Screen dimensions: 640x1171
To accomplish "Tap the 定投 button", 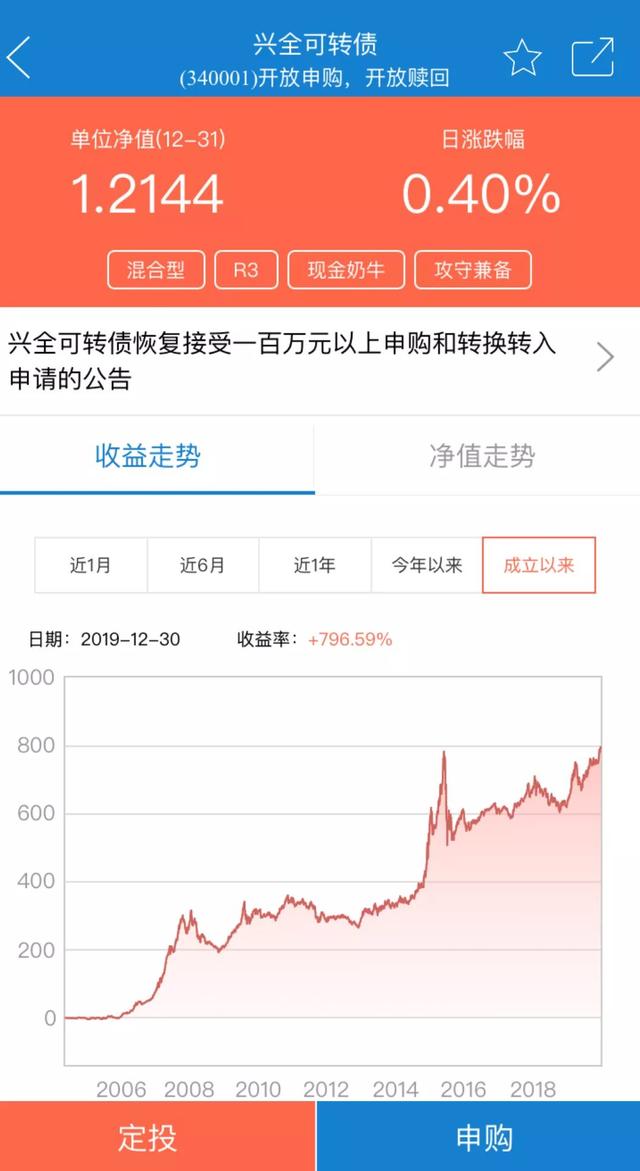I will 148,1137.
